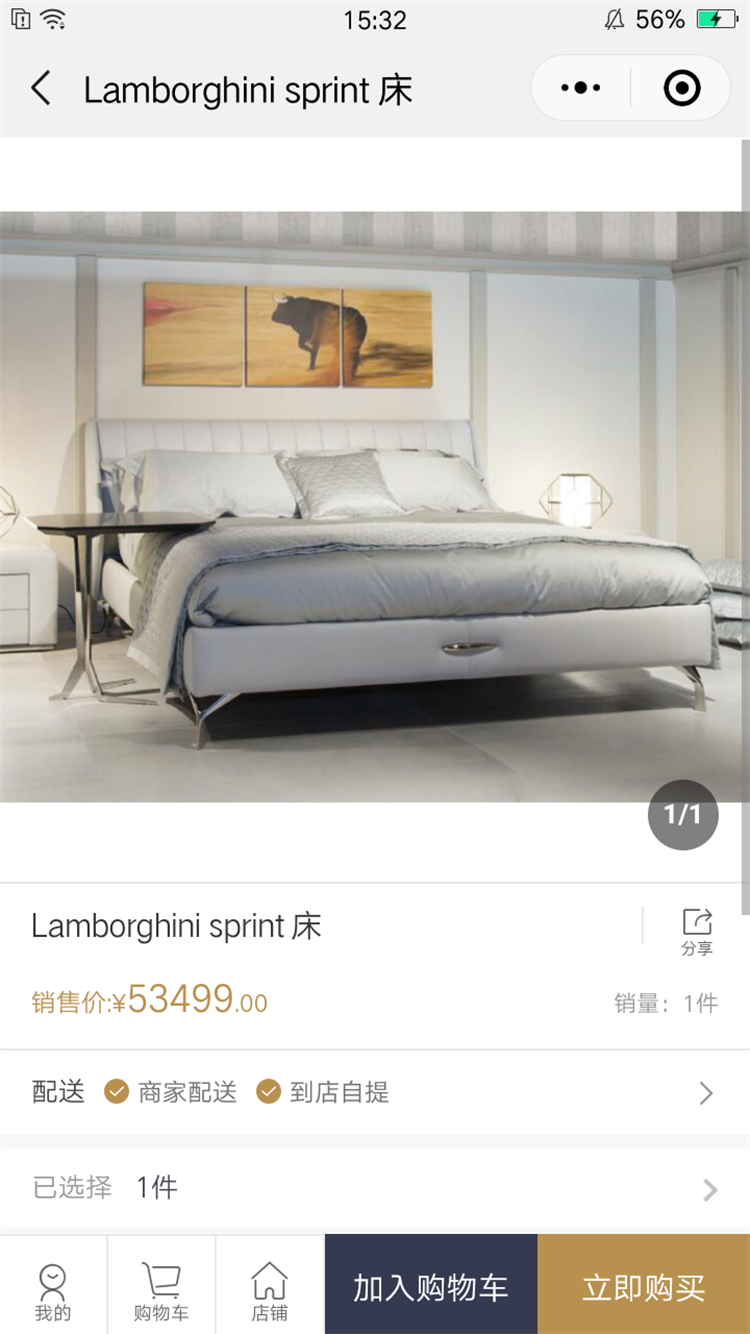Close the mini program with the circle button

coord(682,88)
